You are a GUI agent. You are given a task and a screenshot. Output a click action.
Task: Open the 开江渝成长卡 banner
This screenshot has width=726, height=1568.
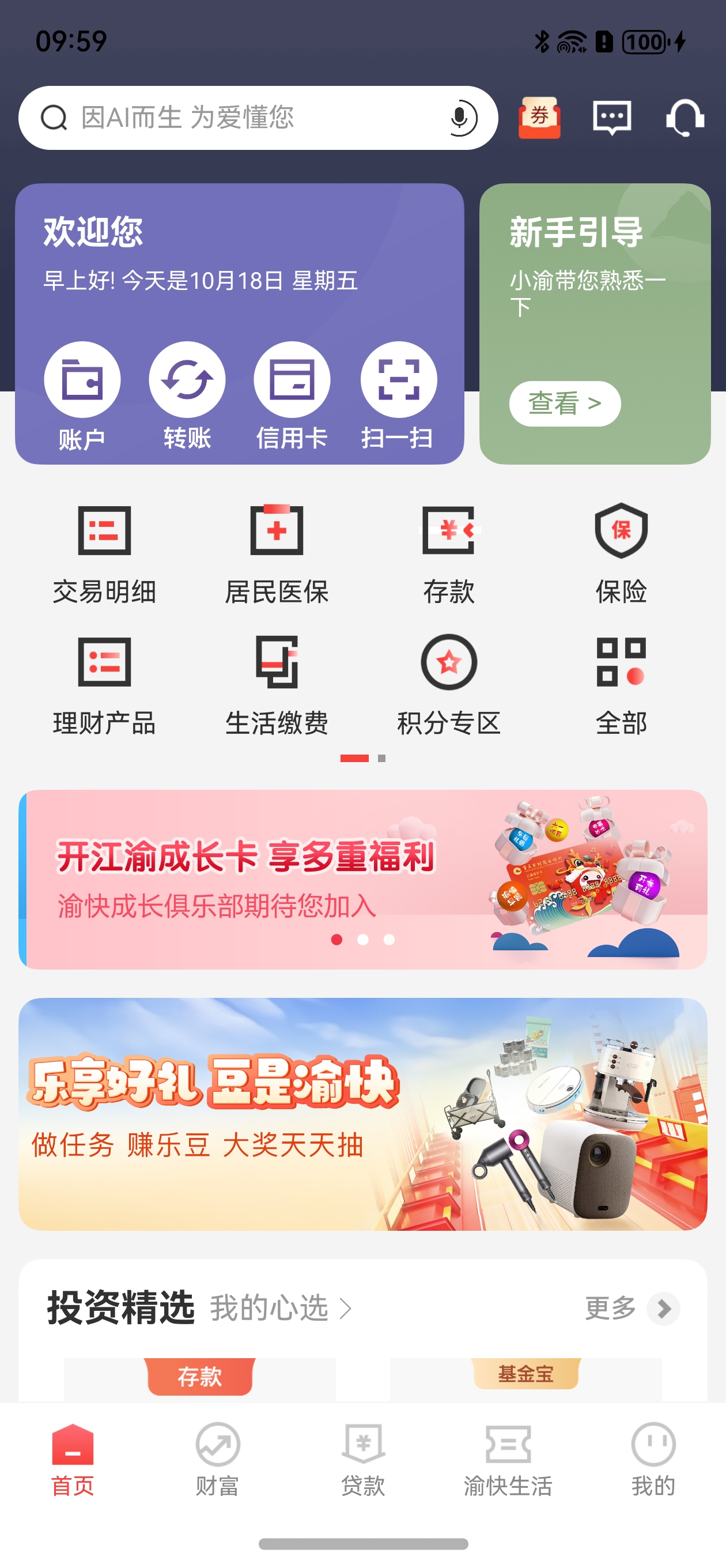pyautogui.click(x=362, y=879)
